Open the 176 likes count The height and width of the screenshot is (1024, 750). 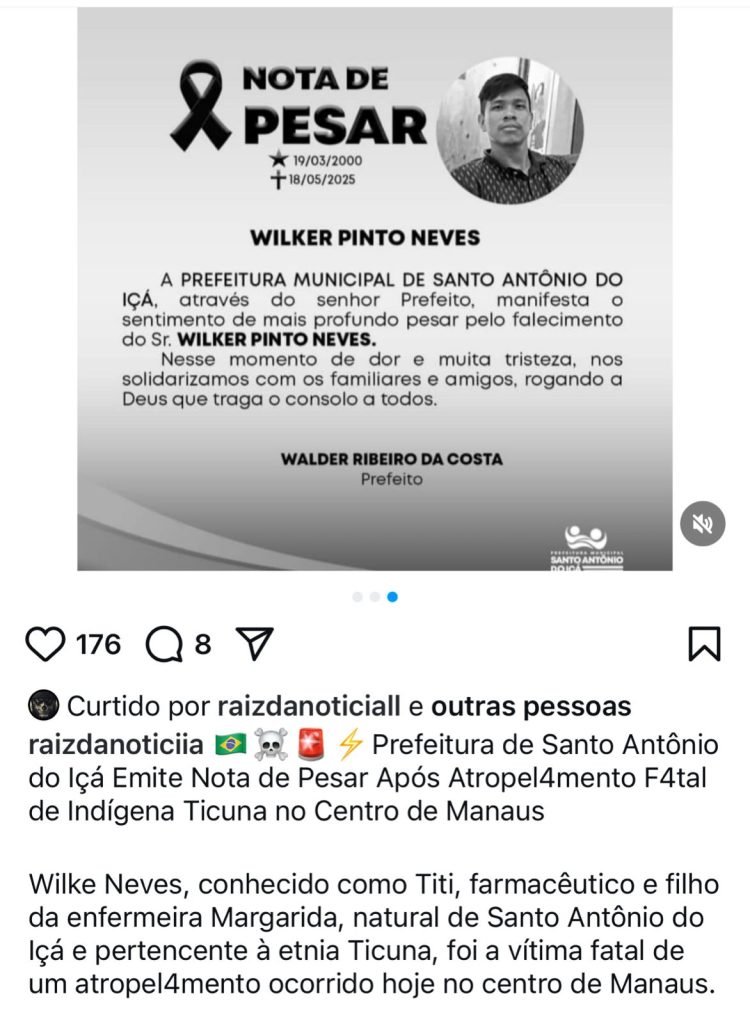click(x=98, y=644)
